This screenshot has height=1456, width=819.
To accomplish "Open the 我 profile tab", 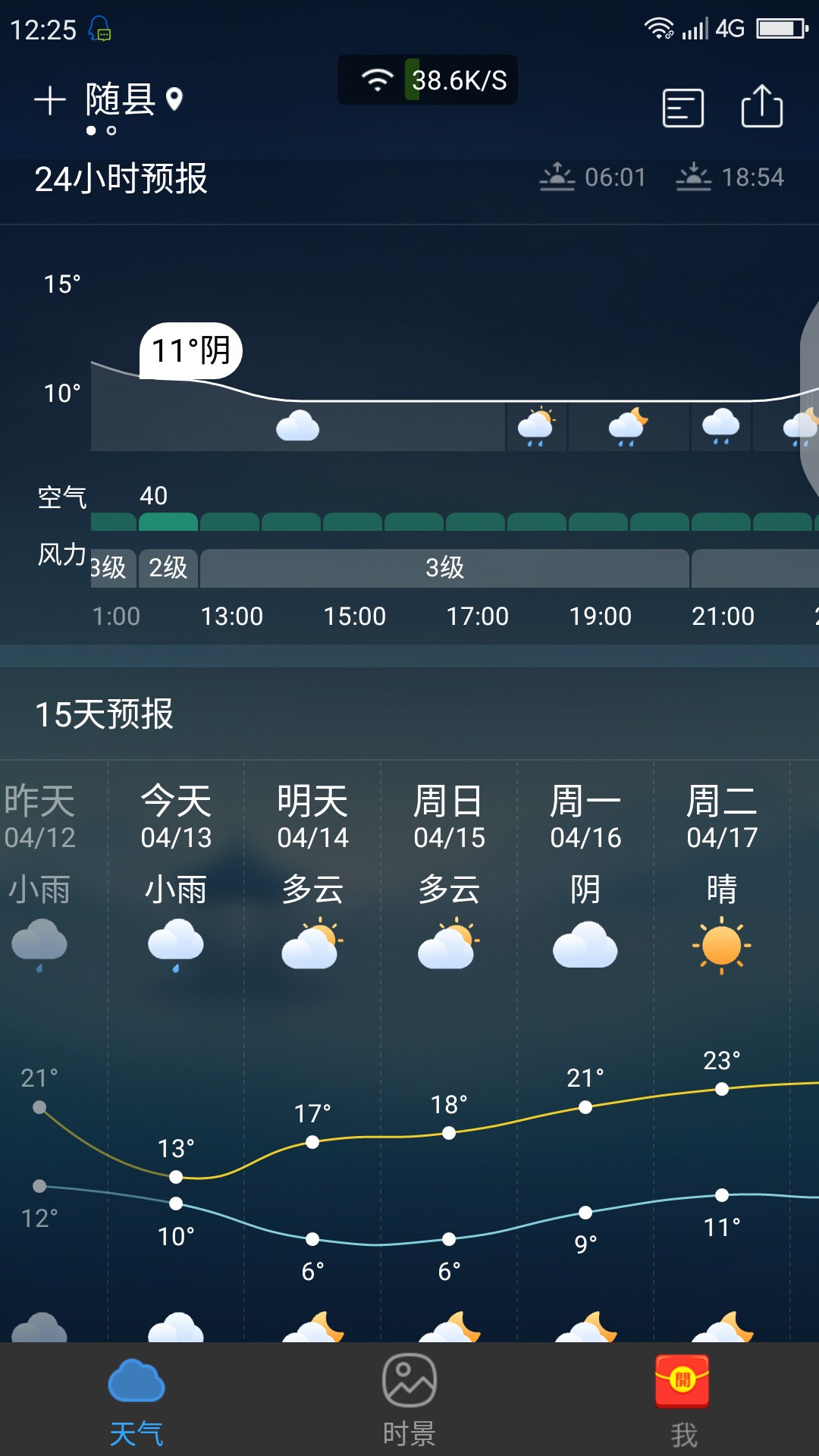I will pos(682,1401).
